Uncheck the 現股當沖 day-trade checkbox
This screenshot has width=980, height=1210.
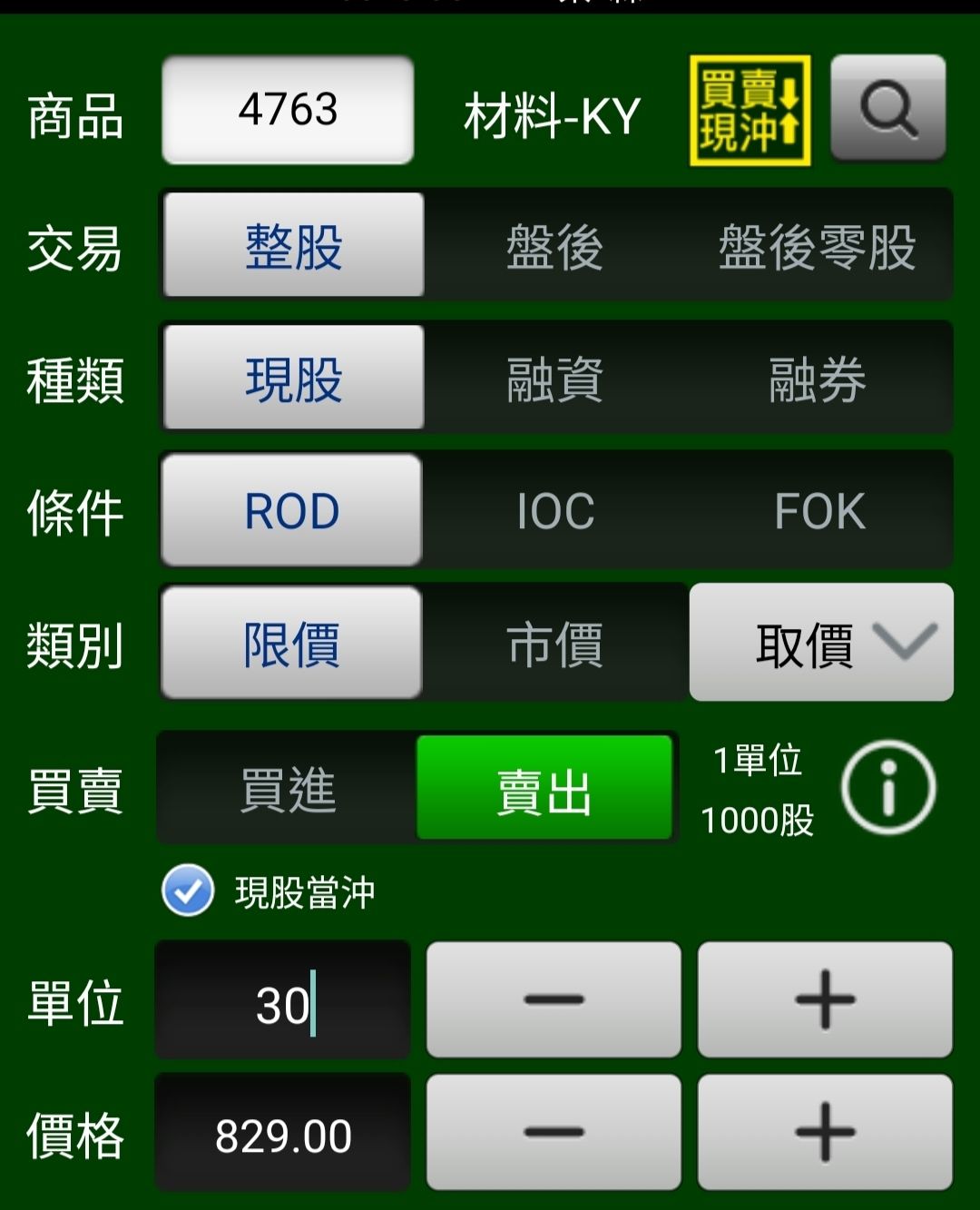pyautogui.click(x=186, y=893)
